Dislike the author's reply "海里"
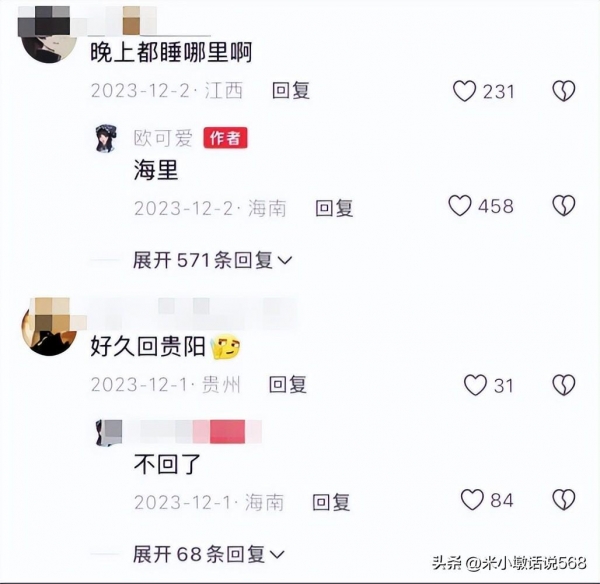The image size is (600, 584). pos(564,206)
